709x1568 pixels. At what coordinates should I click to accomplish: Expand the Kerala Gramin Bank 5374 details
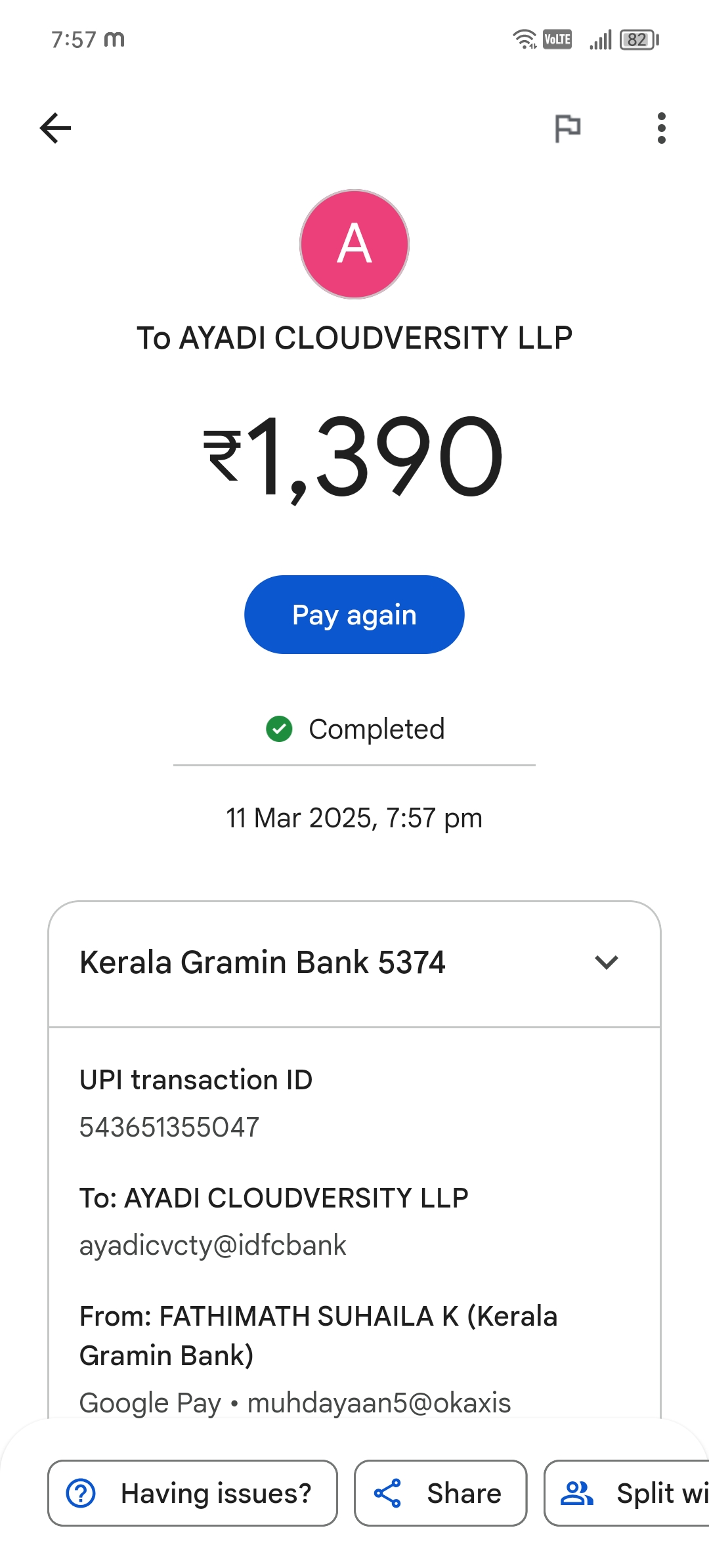click(606, 963)
